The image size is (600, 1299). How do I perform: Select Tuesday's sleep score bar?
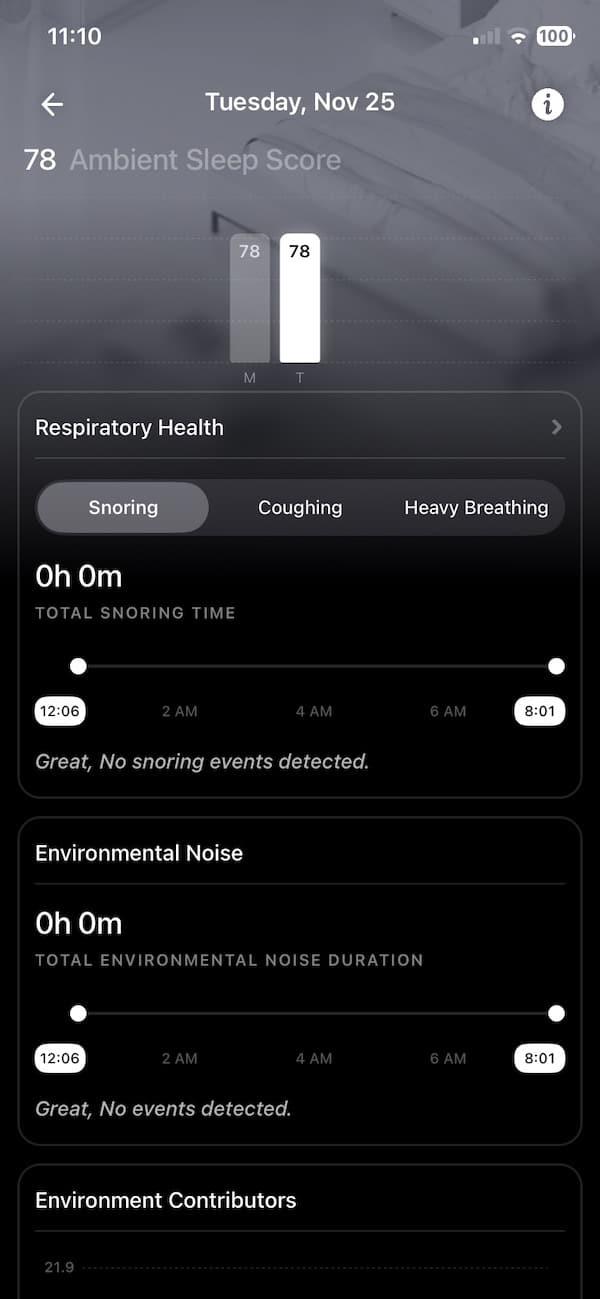pyautogui.click(x=299, y=298)
